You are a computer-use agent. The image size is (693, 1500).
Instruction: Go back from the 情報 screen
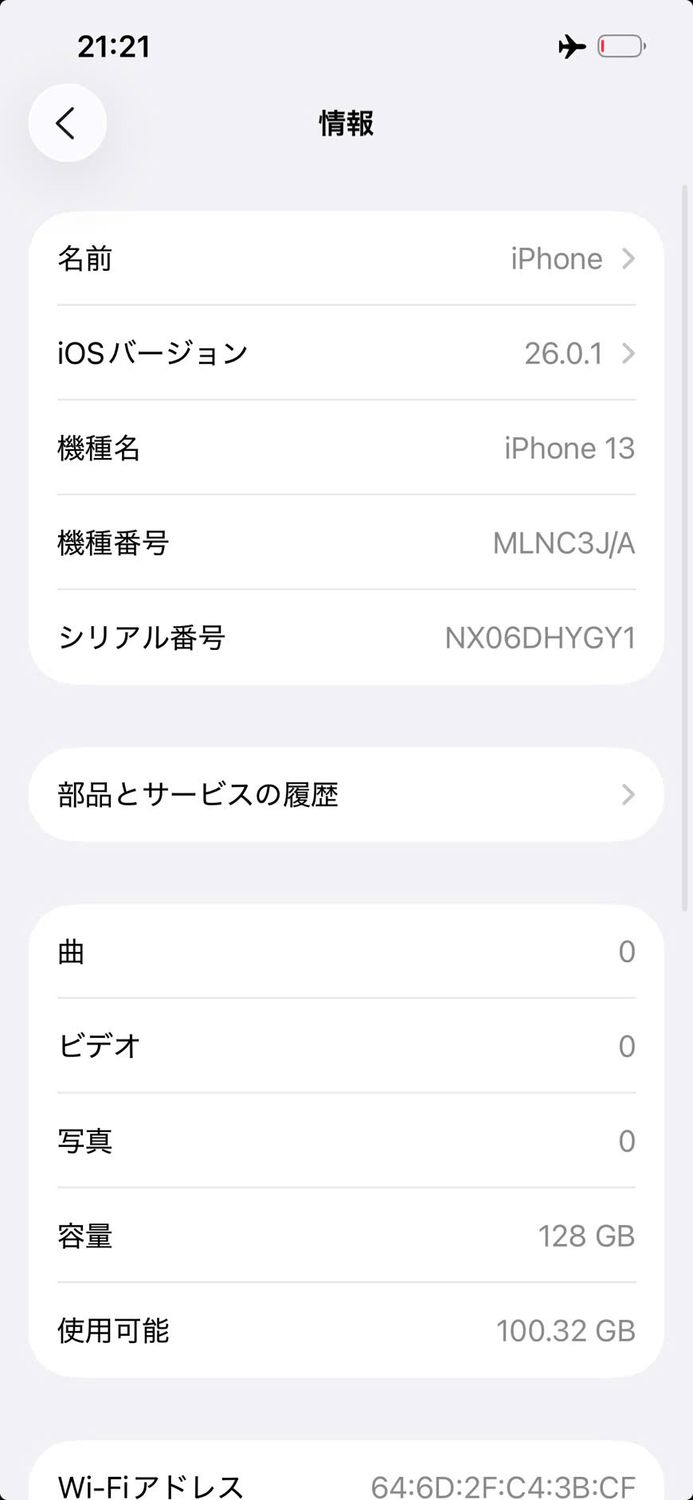67,123
